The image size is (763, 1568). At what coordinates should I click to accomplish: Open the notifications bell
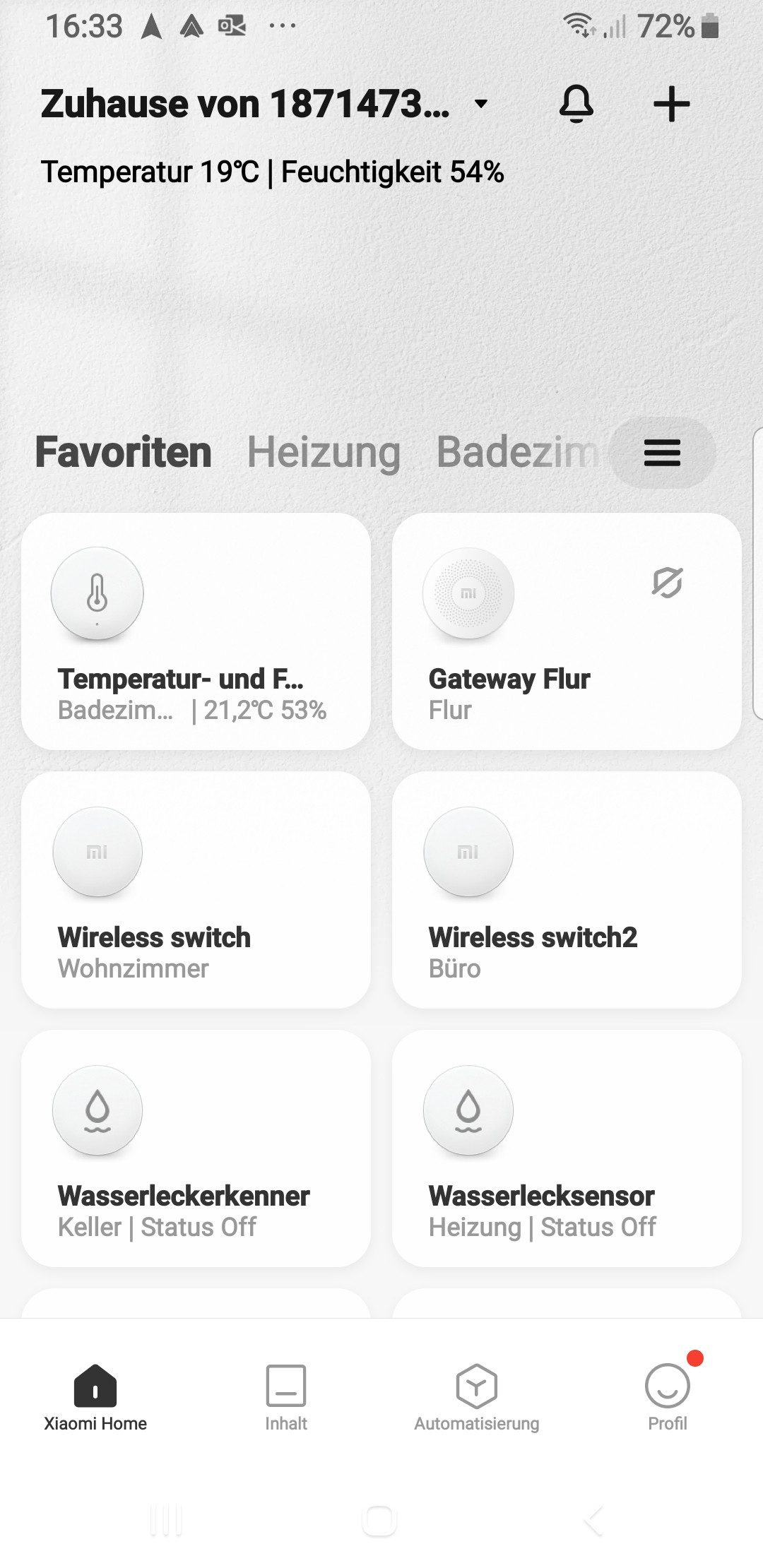(x=576, y=104)
